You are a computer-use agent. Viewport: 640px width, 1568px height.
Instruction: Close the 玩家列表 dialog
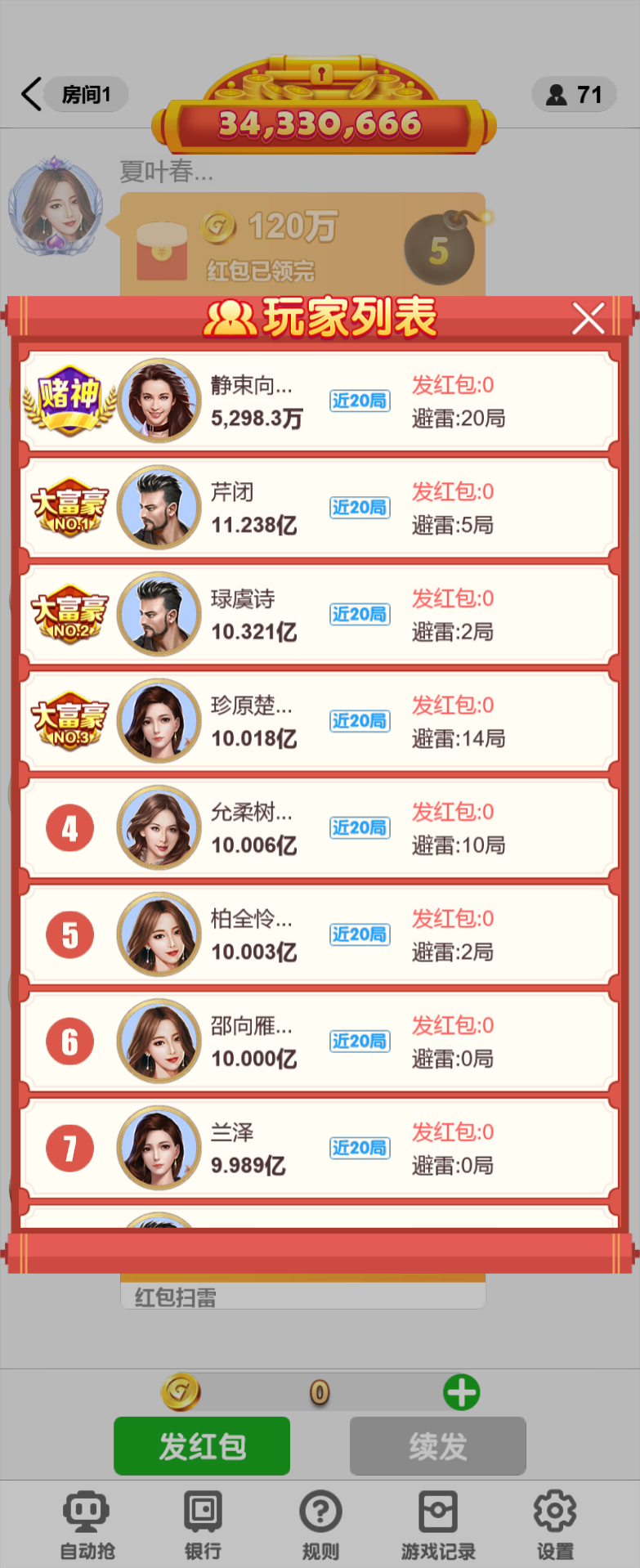tap(588, 319)
